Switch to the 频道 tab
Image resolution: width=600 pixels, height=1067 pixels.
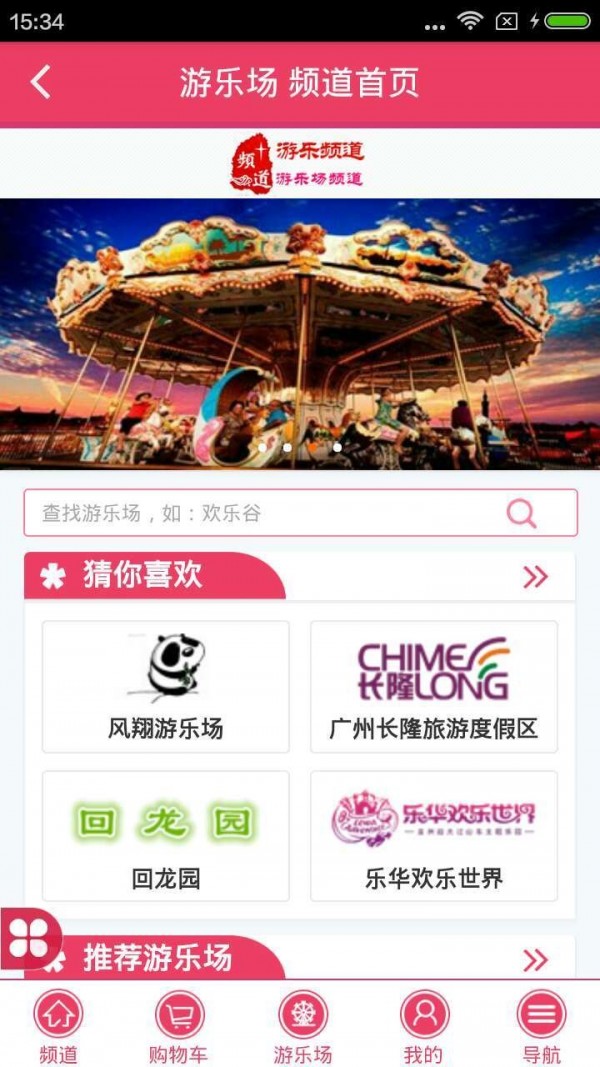pos(58,1027)
